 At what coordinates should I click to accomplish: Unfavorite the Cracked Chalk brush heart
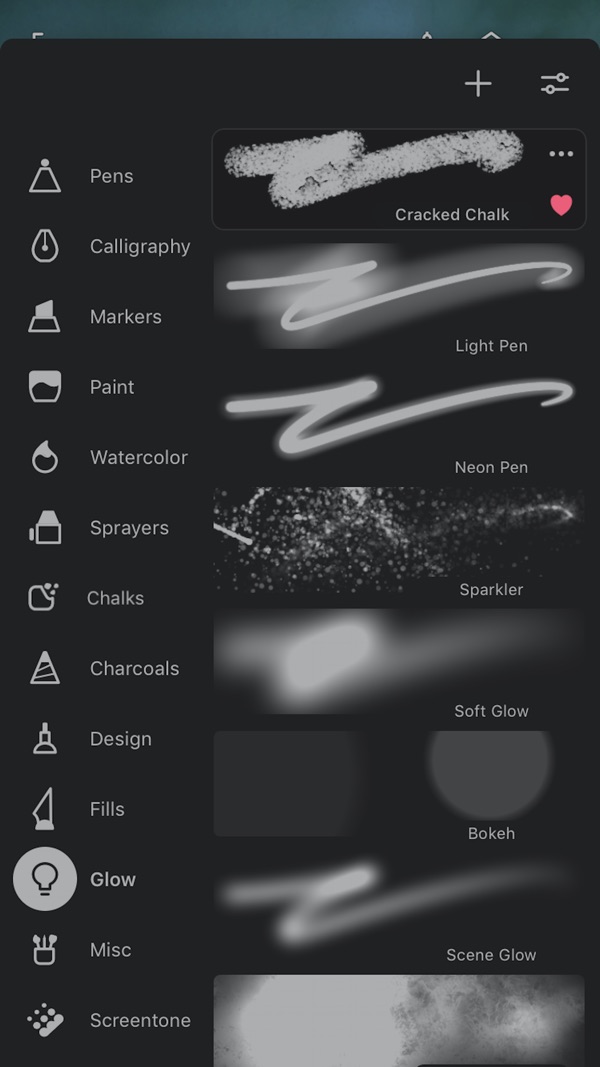tap(561, 205)
